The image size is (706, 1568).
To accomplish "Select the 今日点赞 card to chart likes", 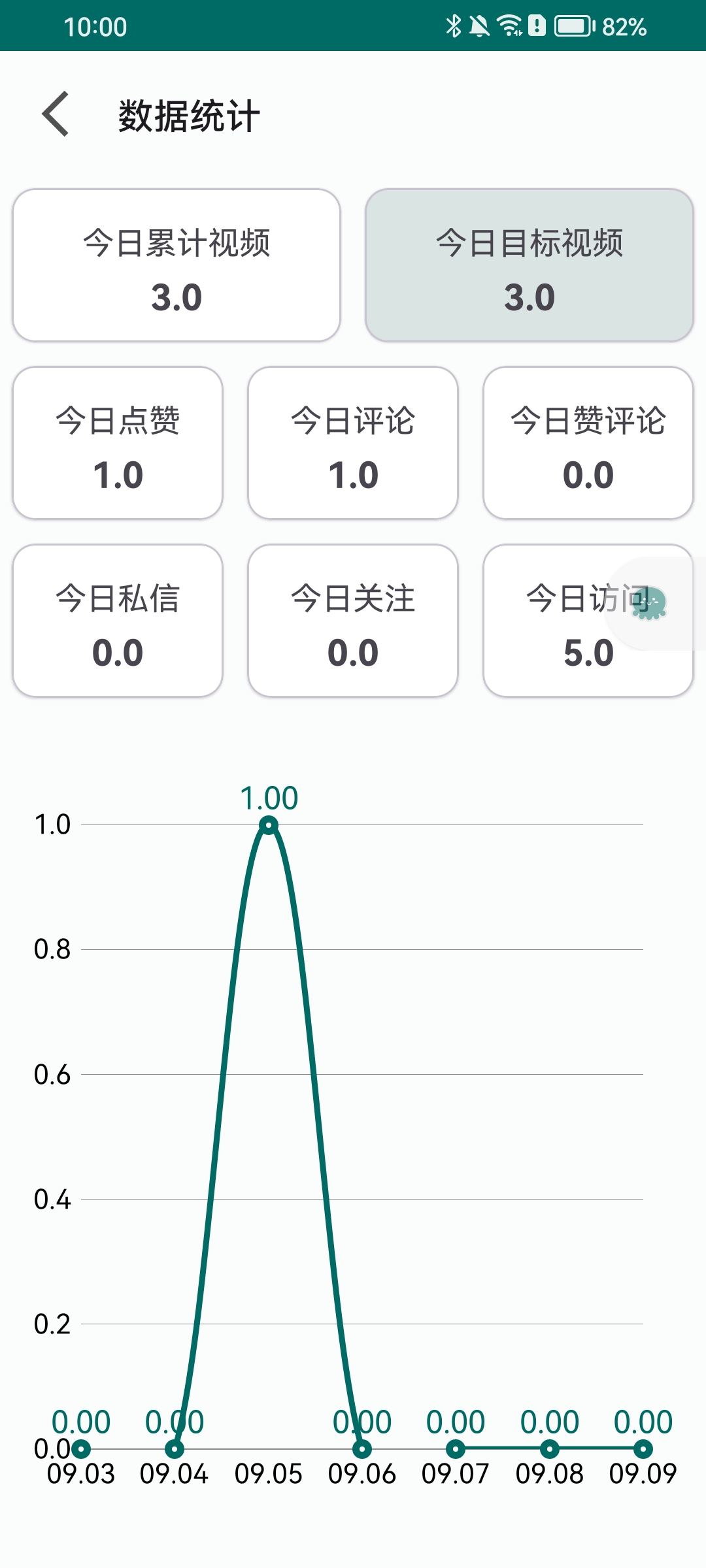I will point(118,443).
